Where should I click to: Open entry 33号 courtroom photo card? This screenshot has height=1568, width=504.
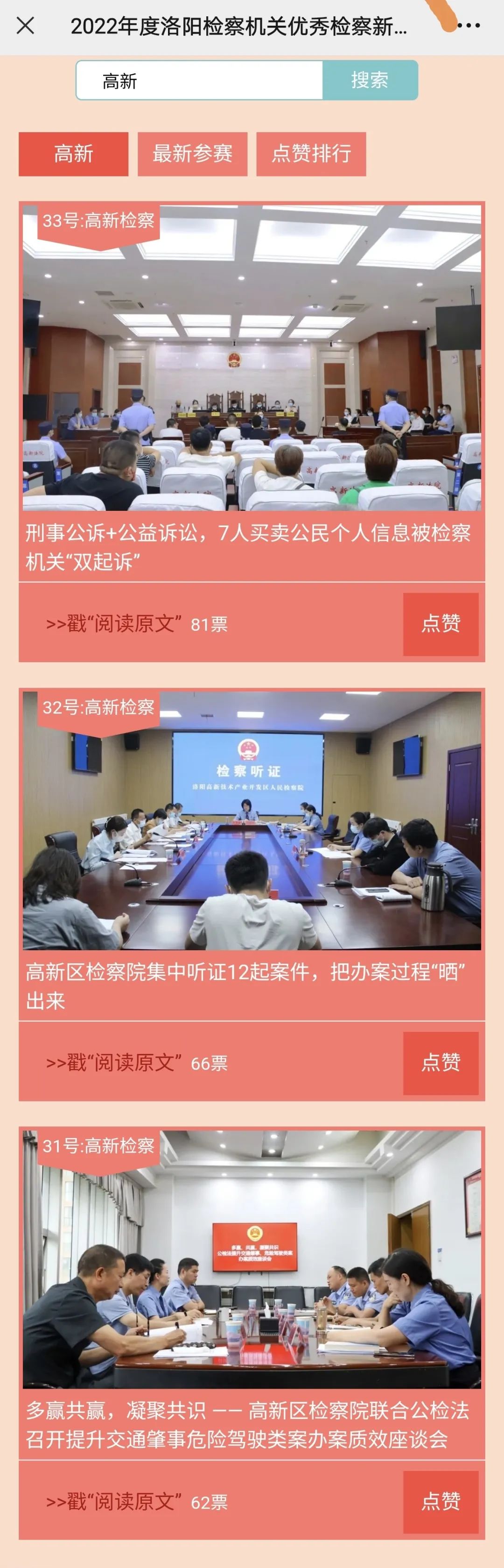[x=252, y=358]
